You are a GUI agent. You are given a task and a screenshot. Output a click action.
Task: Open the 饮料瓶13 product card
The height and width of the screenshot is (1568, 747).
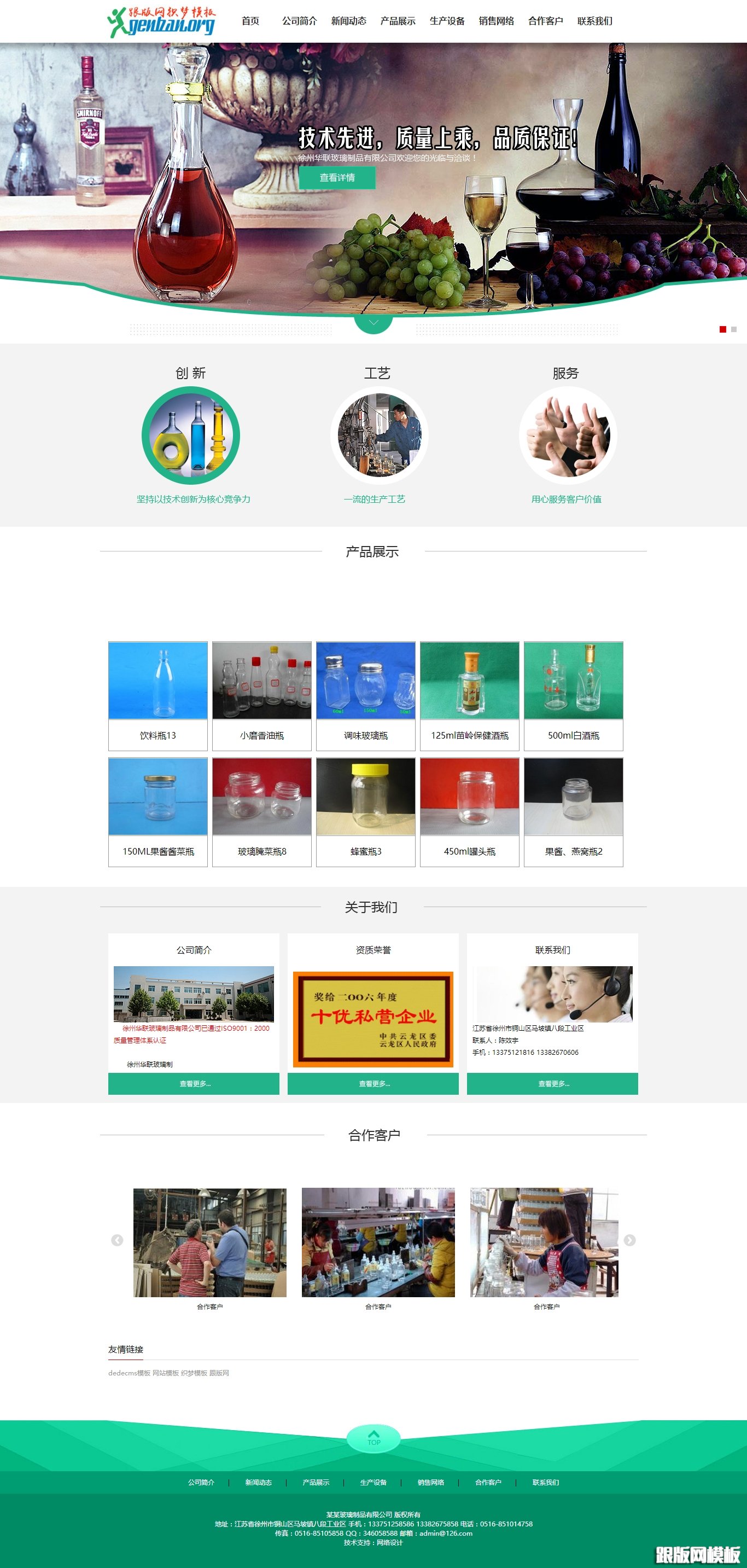158,696
